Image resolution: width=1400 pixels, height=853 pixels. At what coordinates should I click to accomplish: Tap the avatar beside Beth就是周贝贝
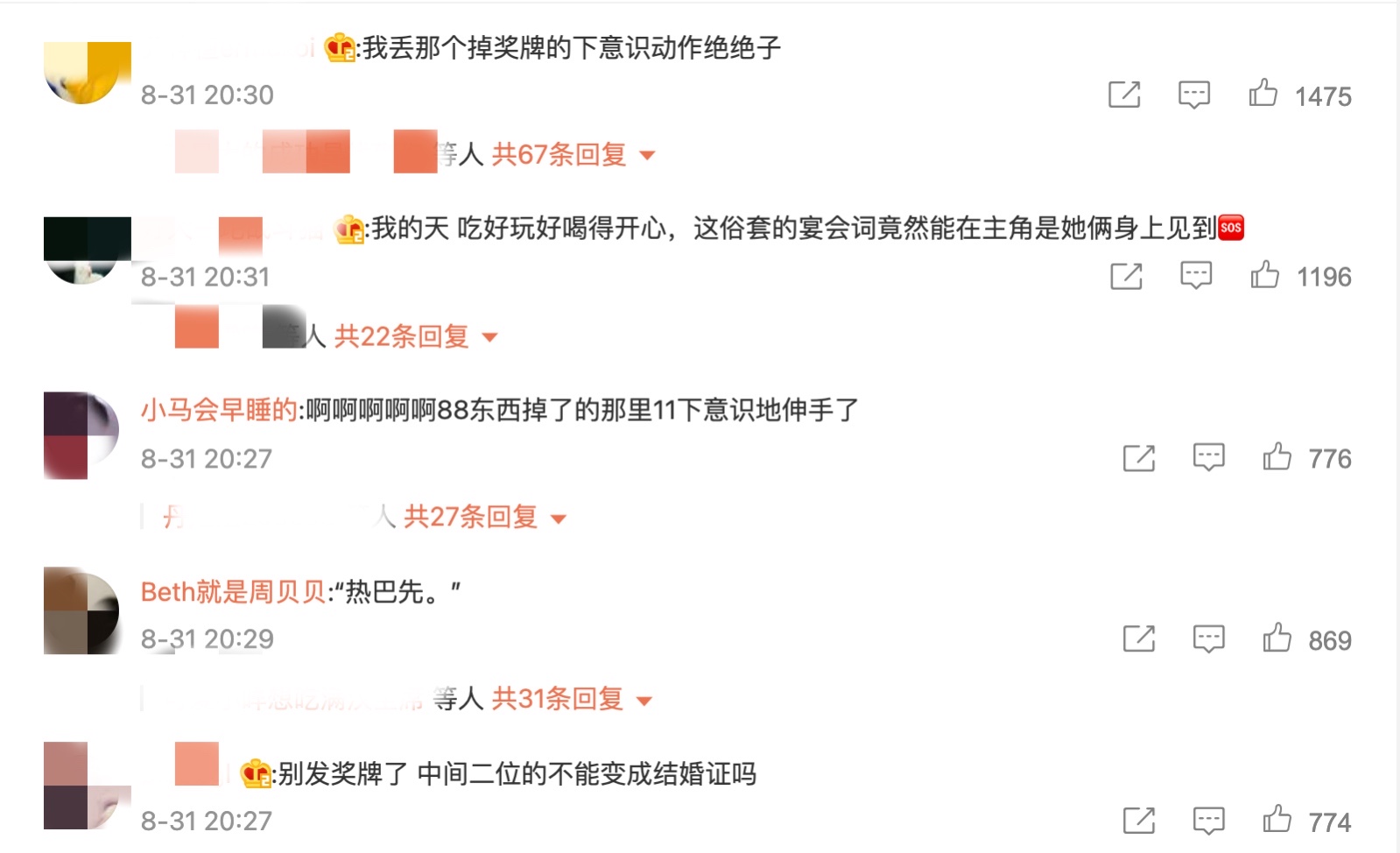(81, 610)
